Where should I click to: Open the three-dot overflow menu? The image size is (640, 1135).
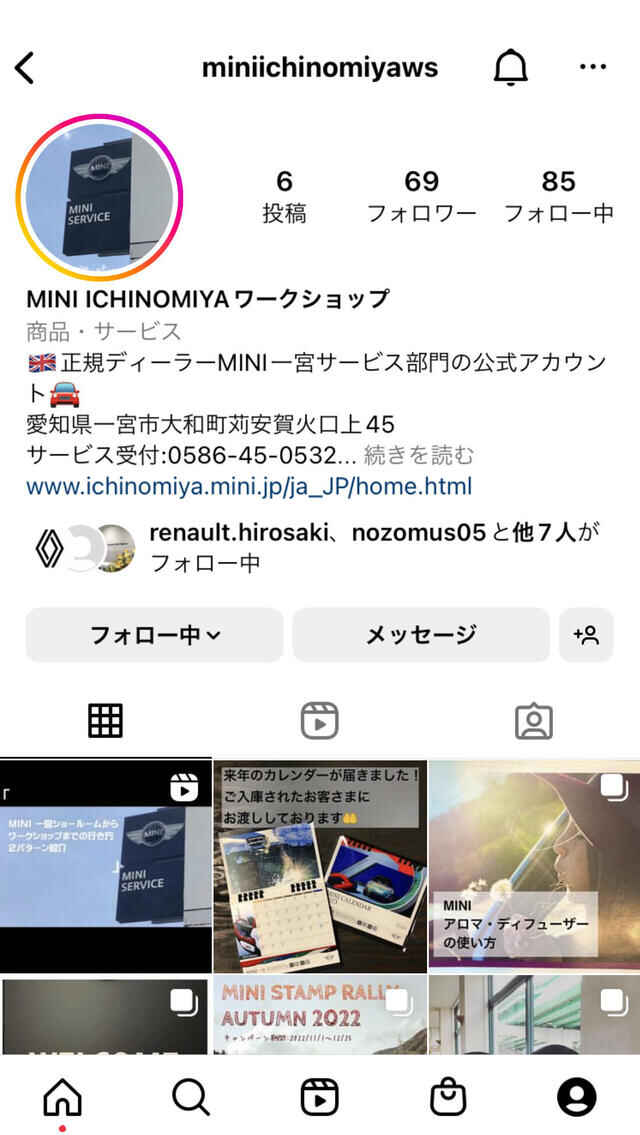(593, 68)
